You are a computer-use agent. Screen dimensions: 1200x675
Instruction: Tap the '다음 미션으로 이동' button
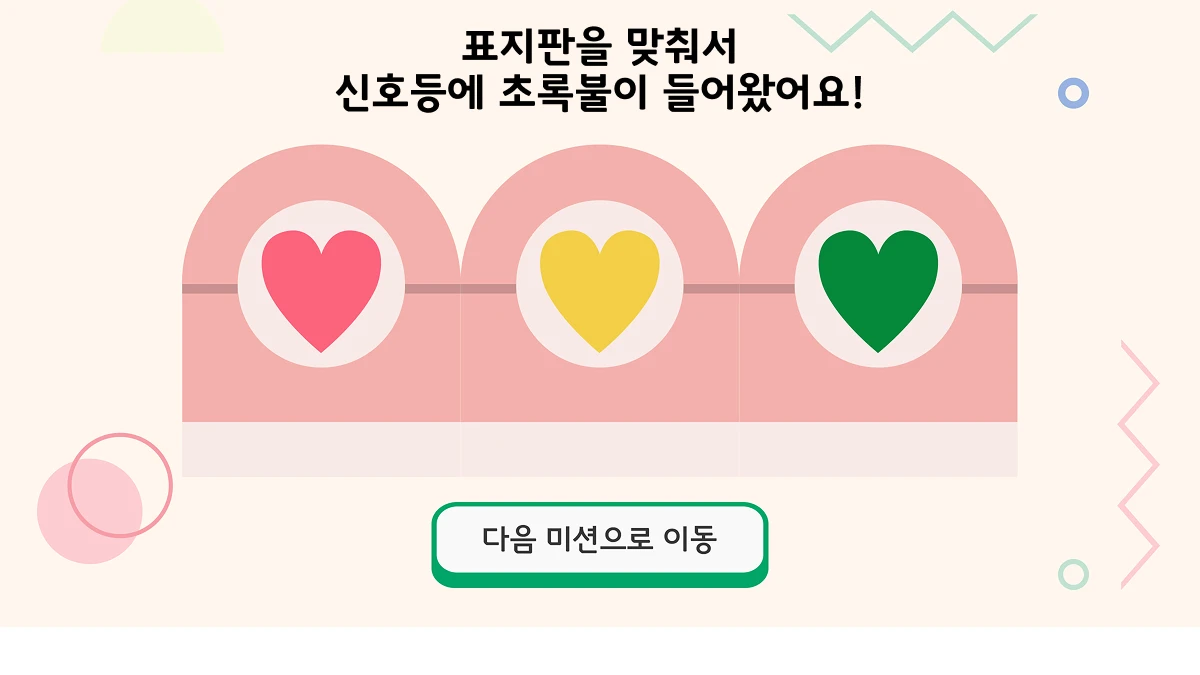click(599, 541)
